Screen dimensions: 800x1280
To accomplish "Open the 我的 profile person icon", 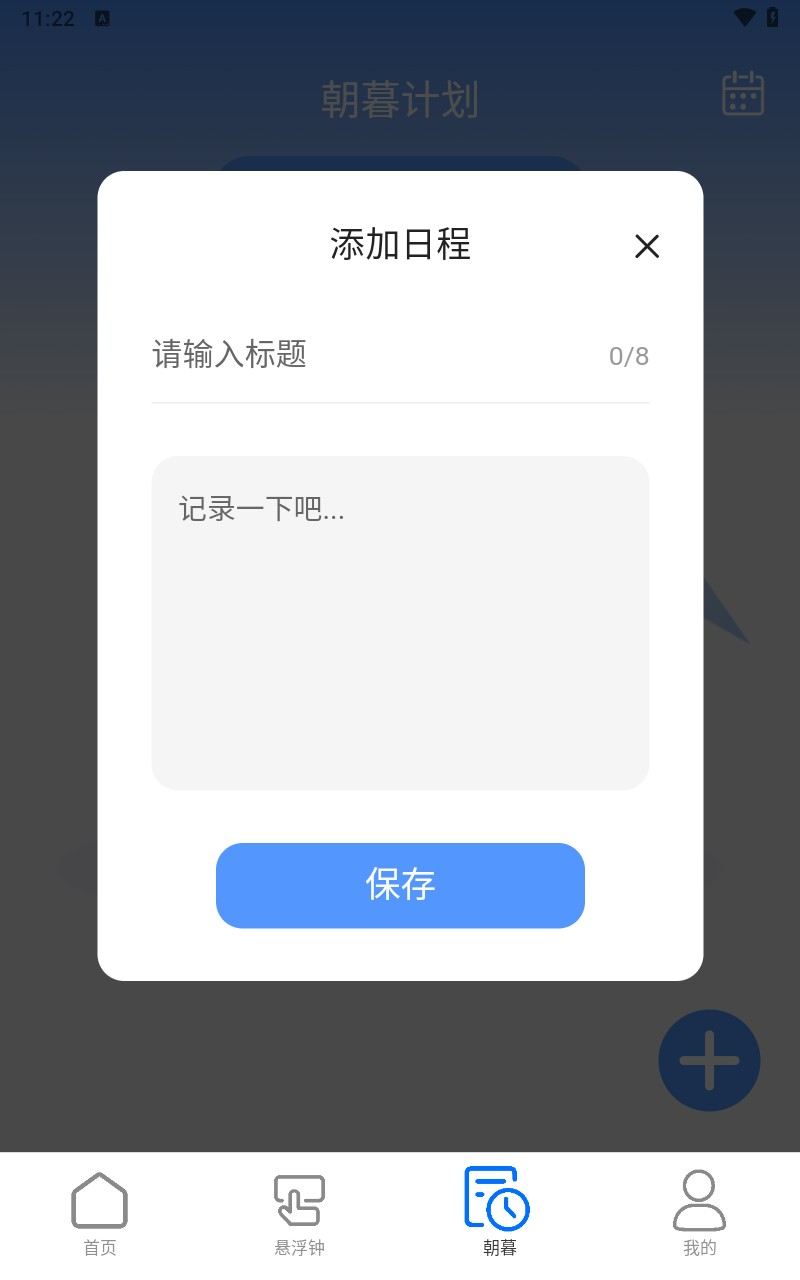I will pyautogui.click(x=700, y=1198).
